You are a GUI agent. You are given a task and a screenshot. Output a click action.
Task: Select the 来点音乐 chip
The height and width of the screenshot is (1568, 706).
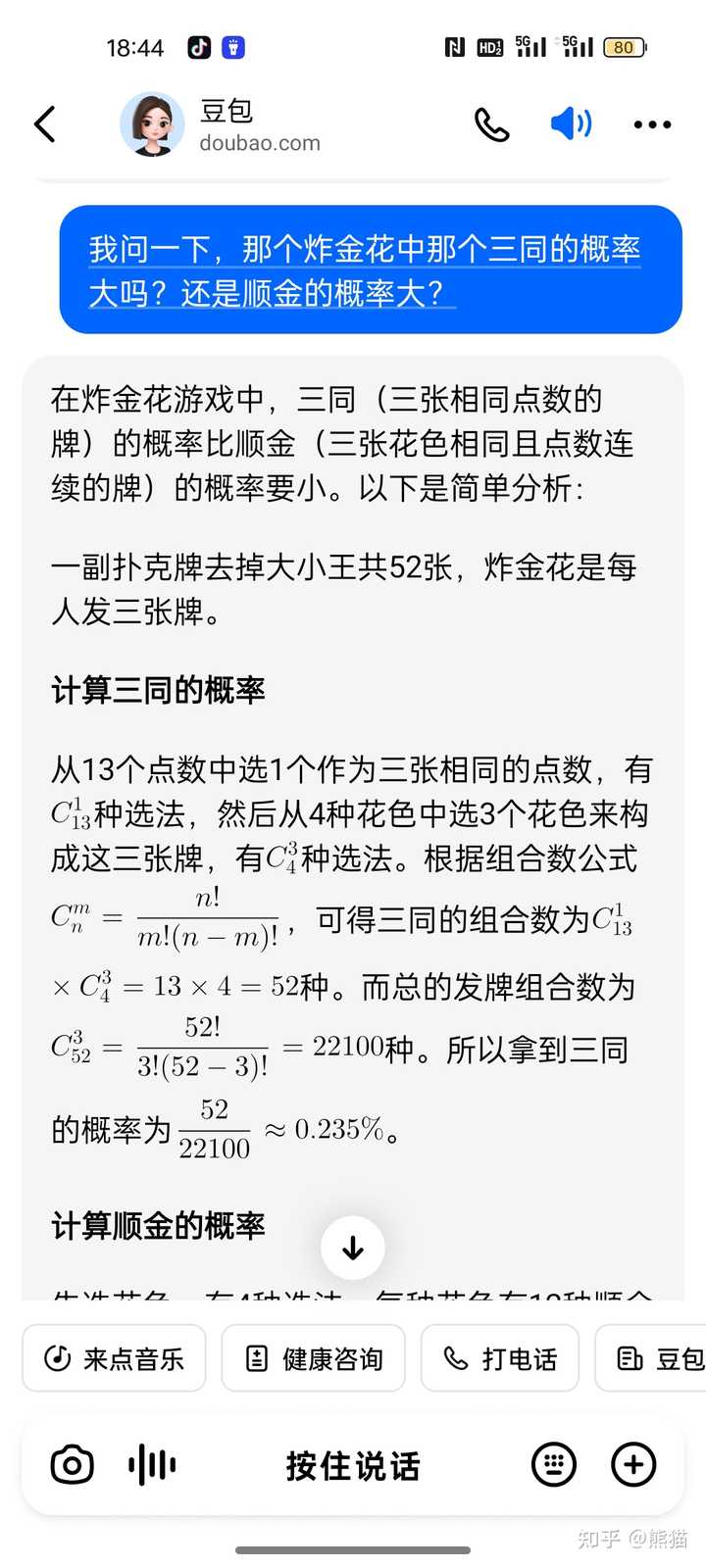coord(114,1358)
